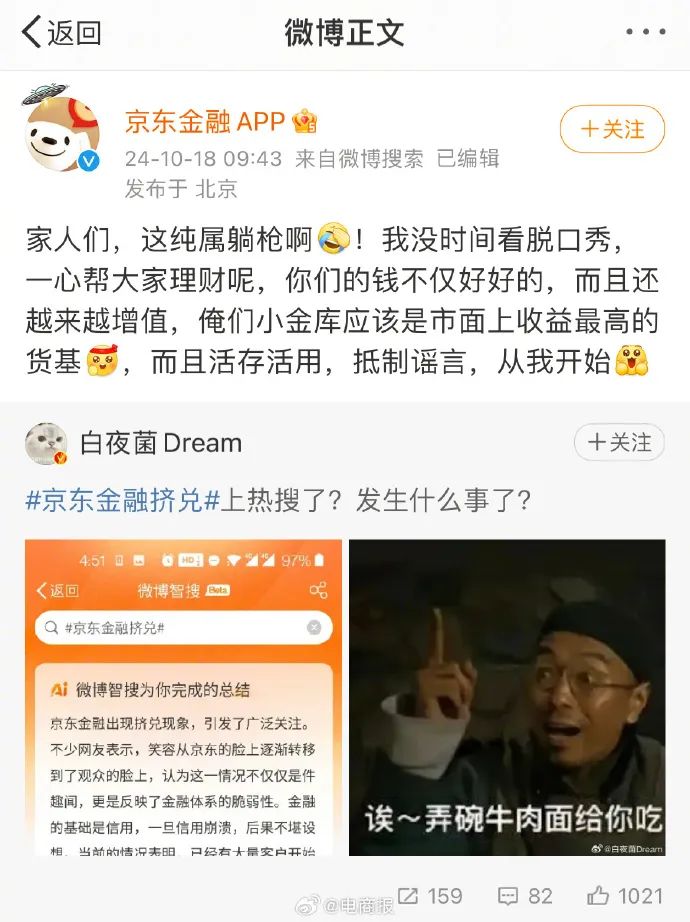Viewport: 690px width, 922px height.
Task: Open the 京东金融 APP username link
Action: coord(205,121)
